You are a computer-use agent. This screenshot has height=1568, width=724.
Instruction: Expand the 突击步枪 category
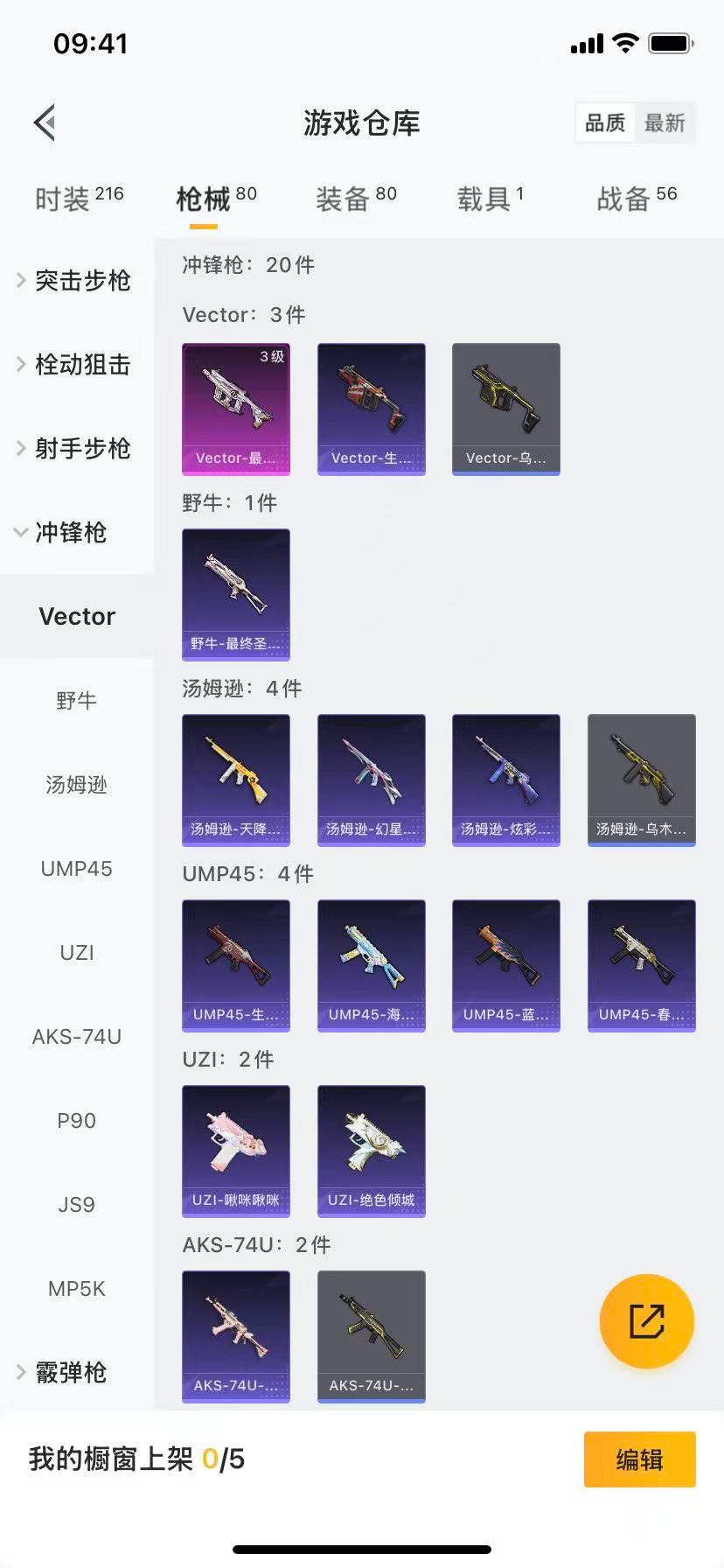coord(77,280)
